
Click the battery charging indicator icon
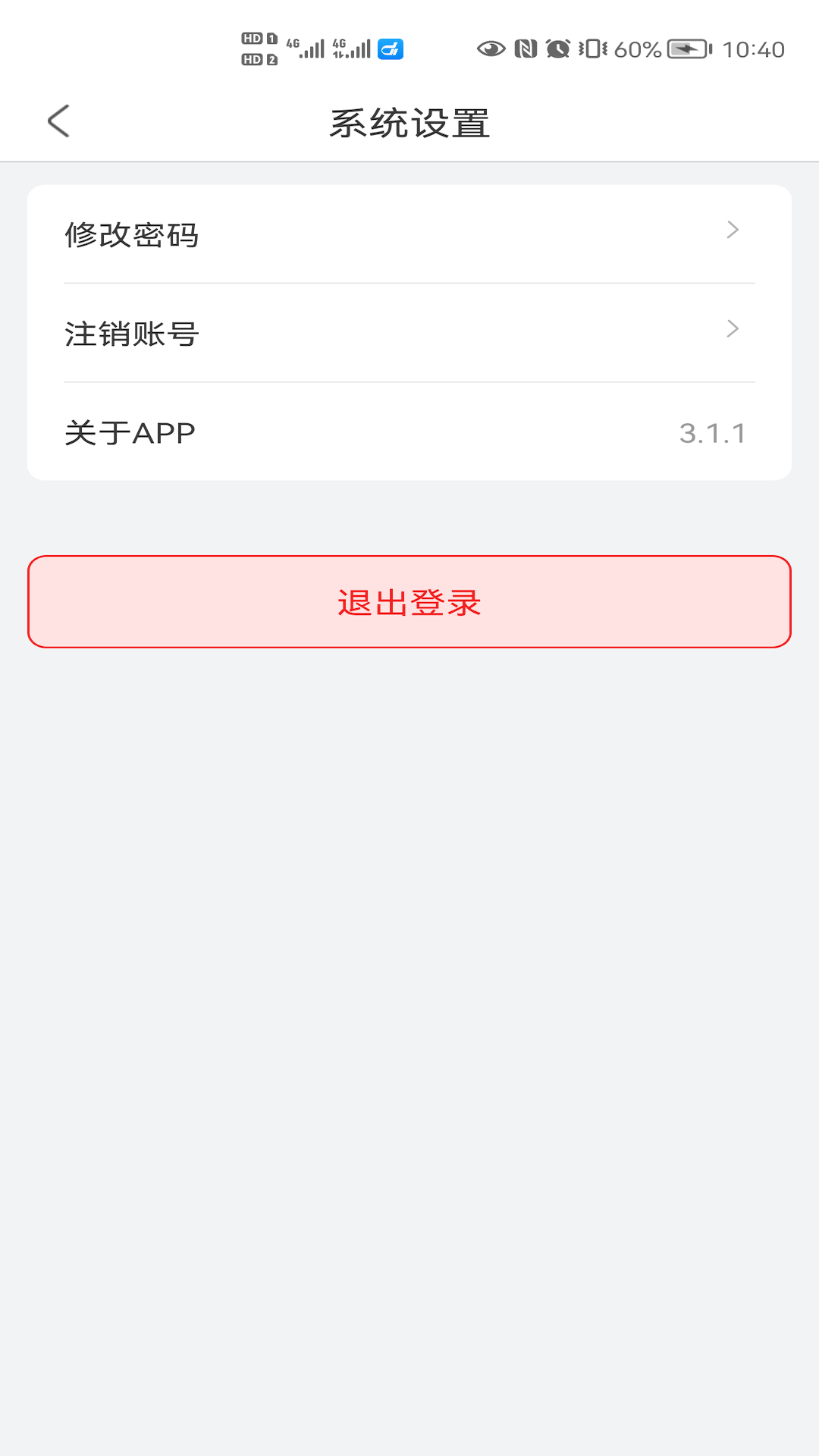685,48
